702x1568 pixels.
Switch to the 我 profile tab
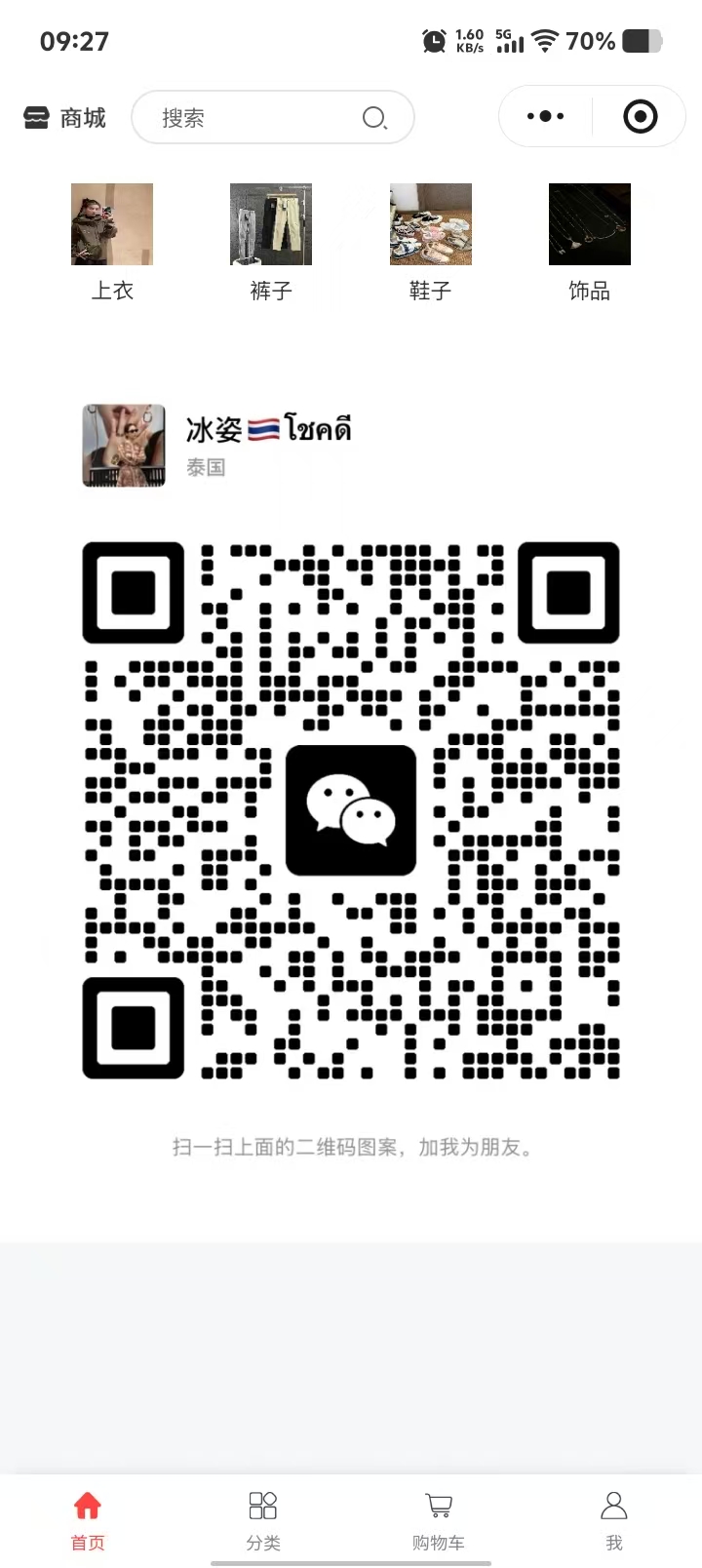point(614,1519)
